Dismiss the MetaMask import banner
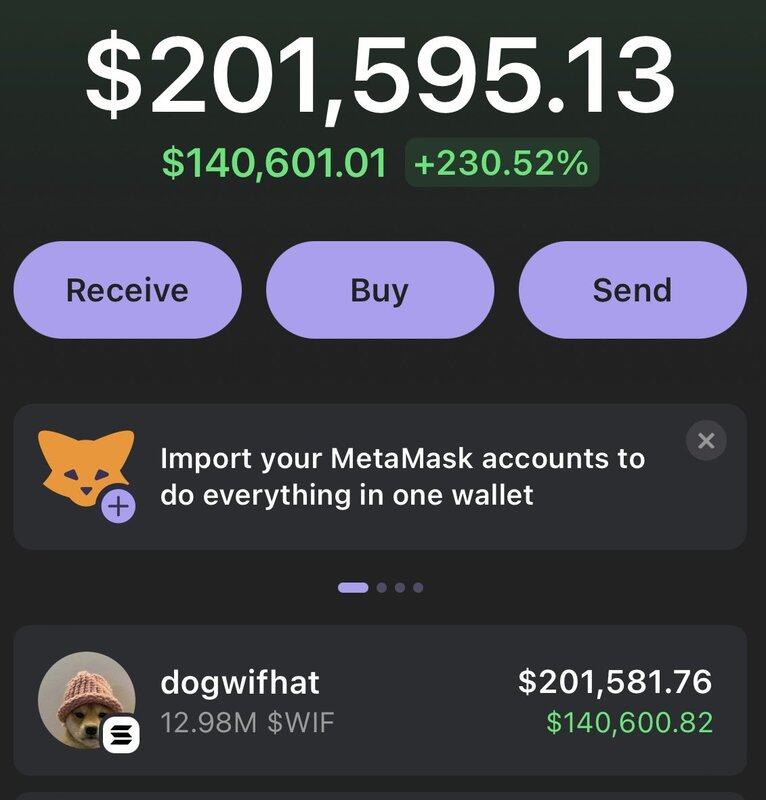 tap(706, 441)
